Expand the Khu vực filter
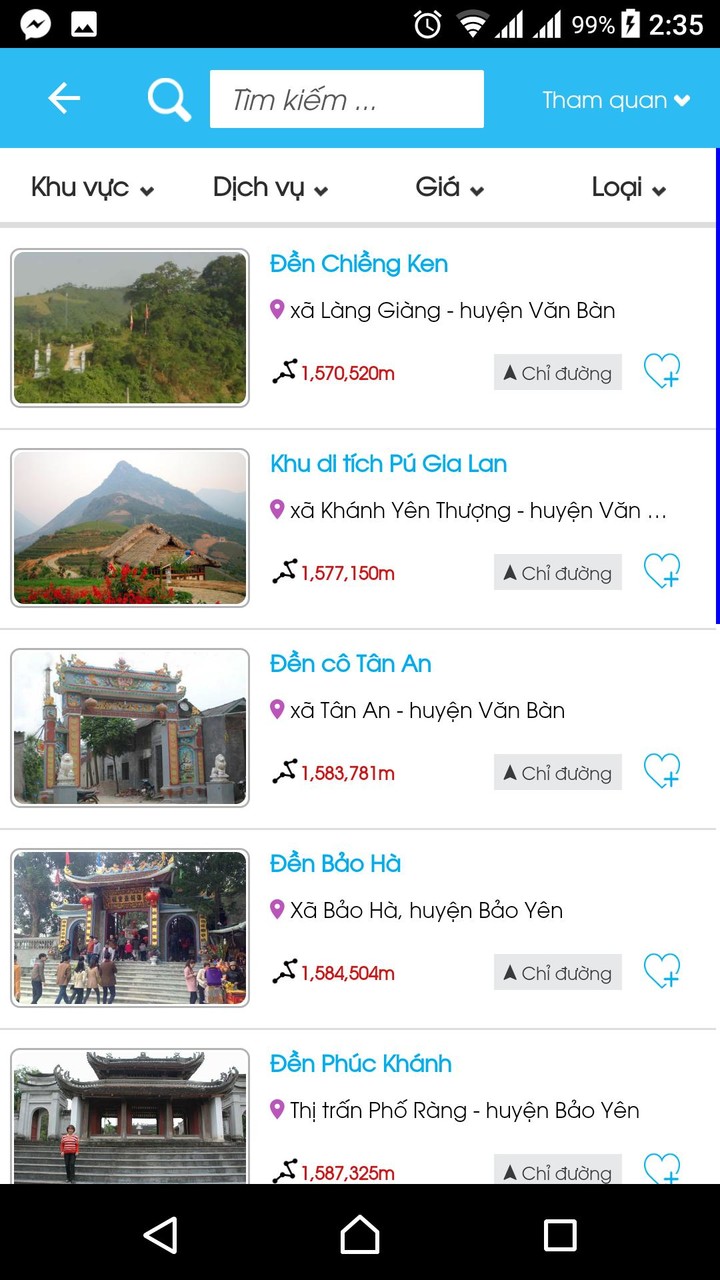 pos(91,187)
